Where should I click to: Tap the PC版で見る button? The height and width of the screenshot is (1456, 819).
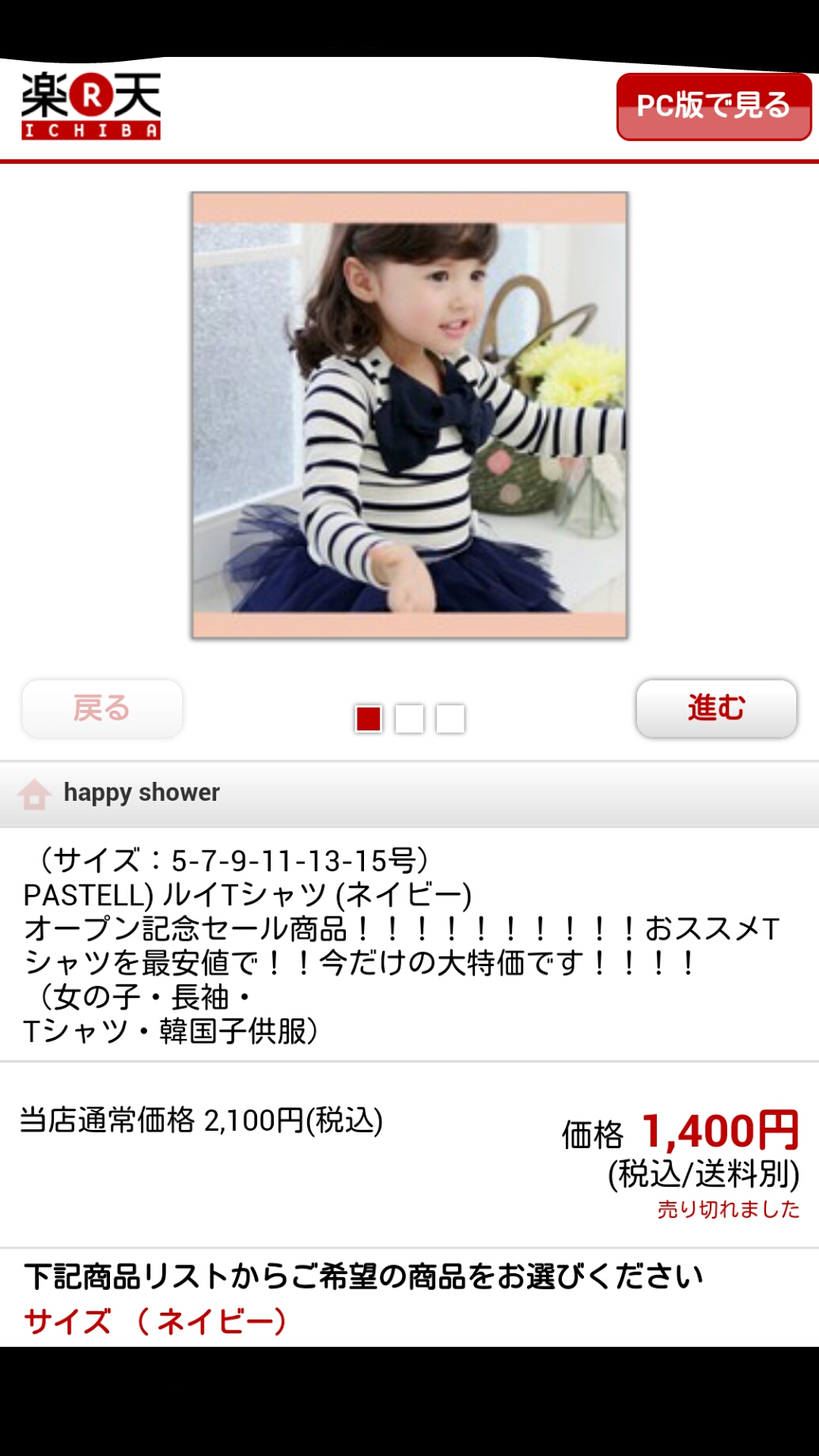pyautogui.click(x=714, y=106)
